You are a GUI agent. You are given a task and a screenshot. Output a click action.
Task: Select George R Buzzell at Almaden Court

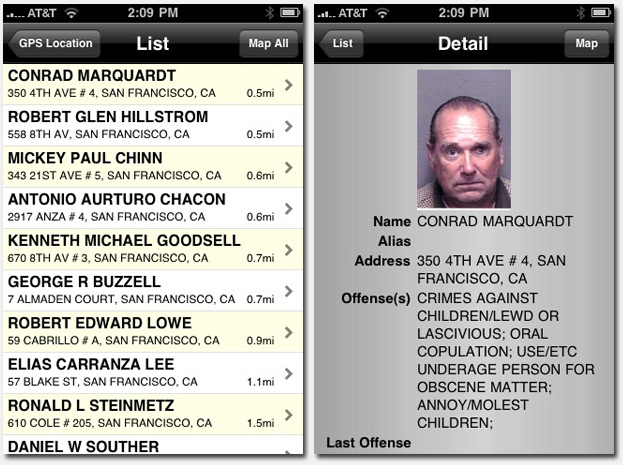point(150,290)
